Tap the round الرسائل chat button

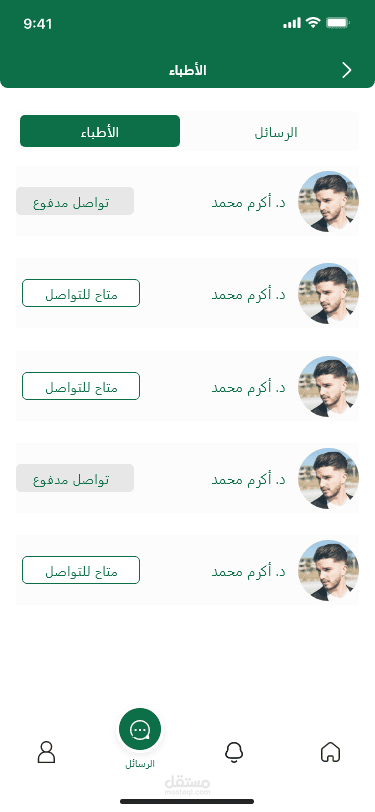140,729
